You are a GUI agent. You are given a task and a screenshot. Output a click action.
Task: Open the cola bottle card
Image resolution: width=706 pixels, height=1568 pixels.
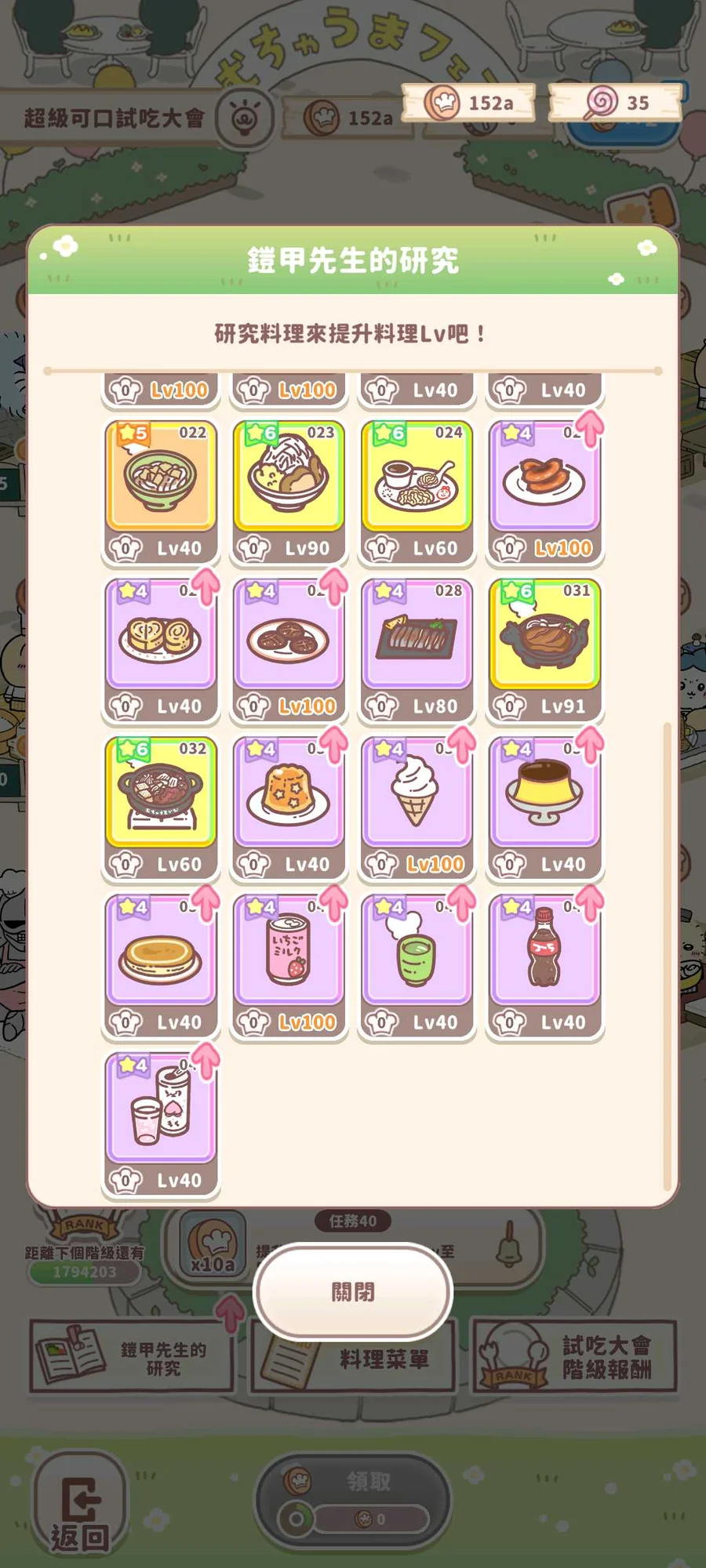pyautogui.click(x=544, y=952)
